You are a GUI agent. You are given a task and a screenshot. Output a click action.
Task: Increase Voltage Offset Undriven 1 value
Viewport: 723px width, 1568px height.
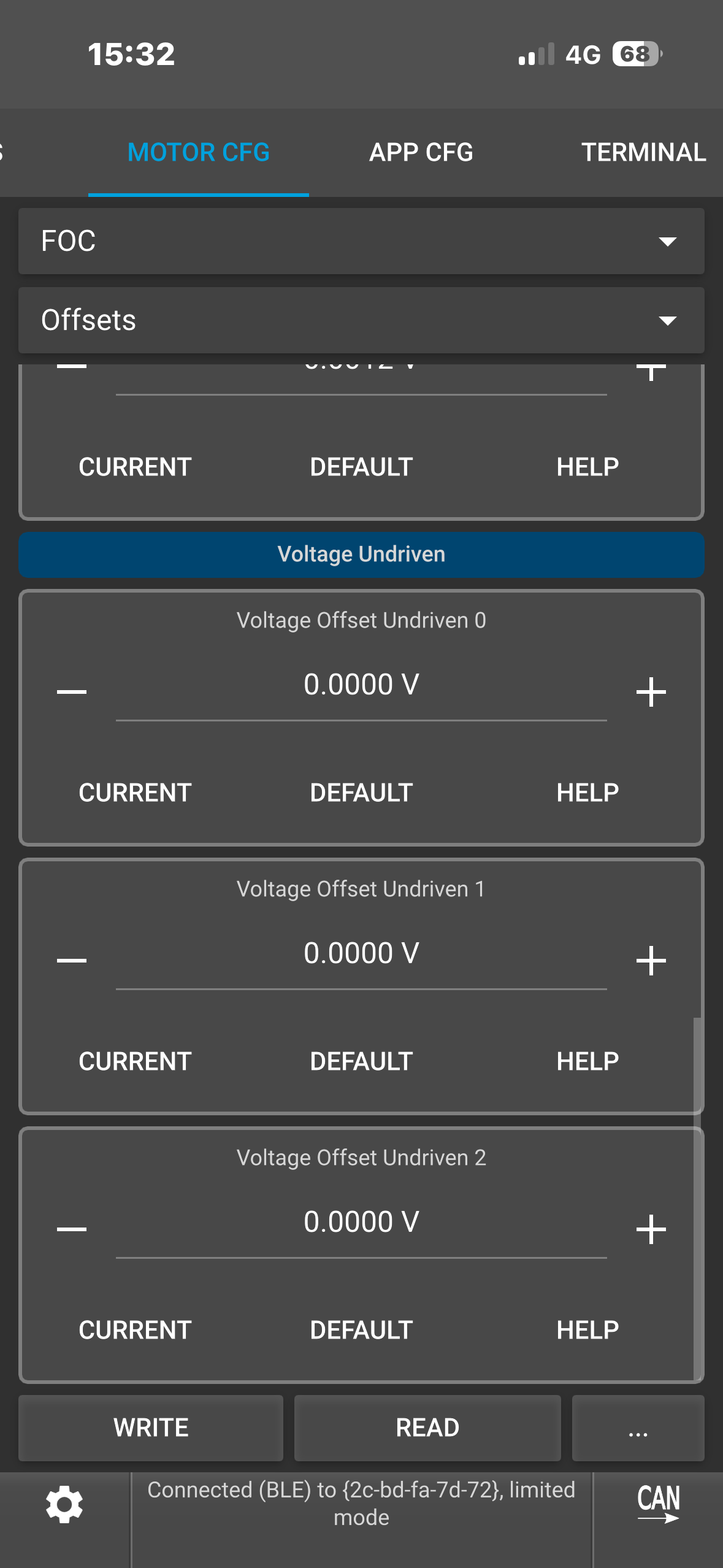pos(651,961)
